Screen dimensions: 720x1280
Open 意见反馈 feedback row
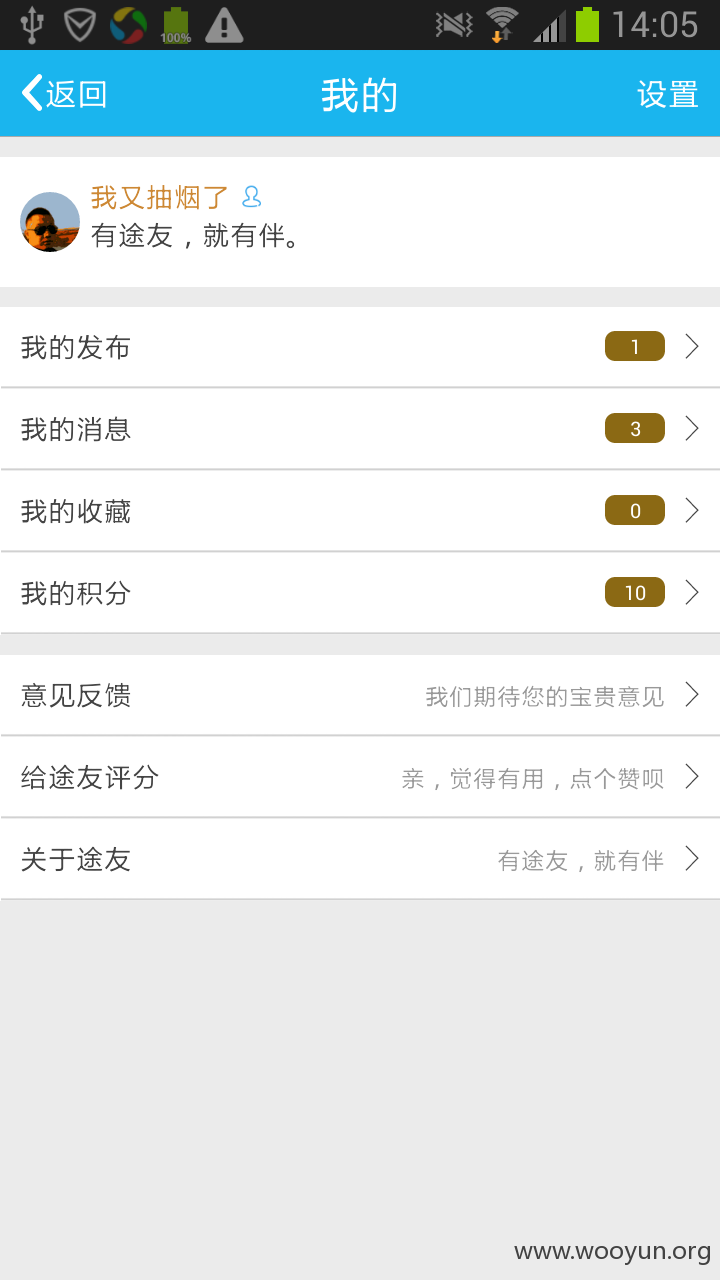pyautogui.click(x=360, y=695)
